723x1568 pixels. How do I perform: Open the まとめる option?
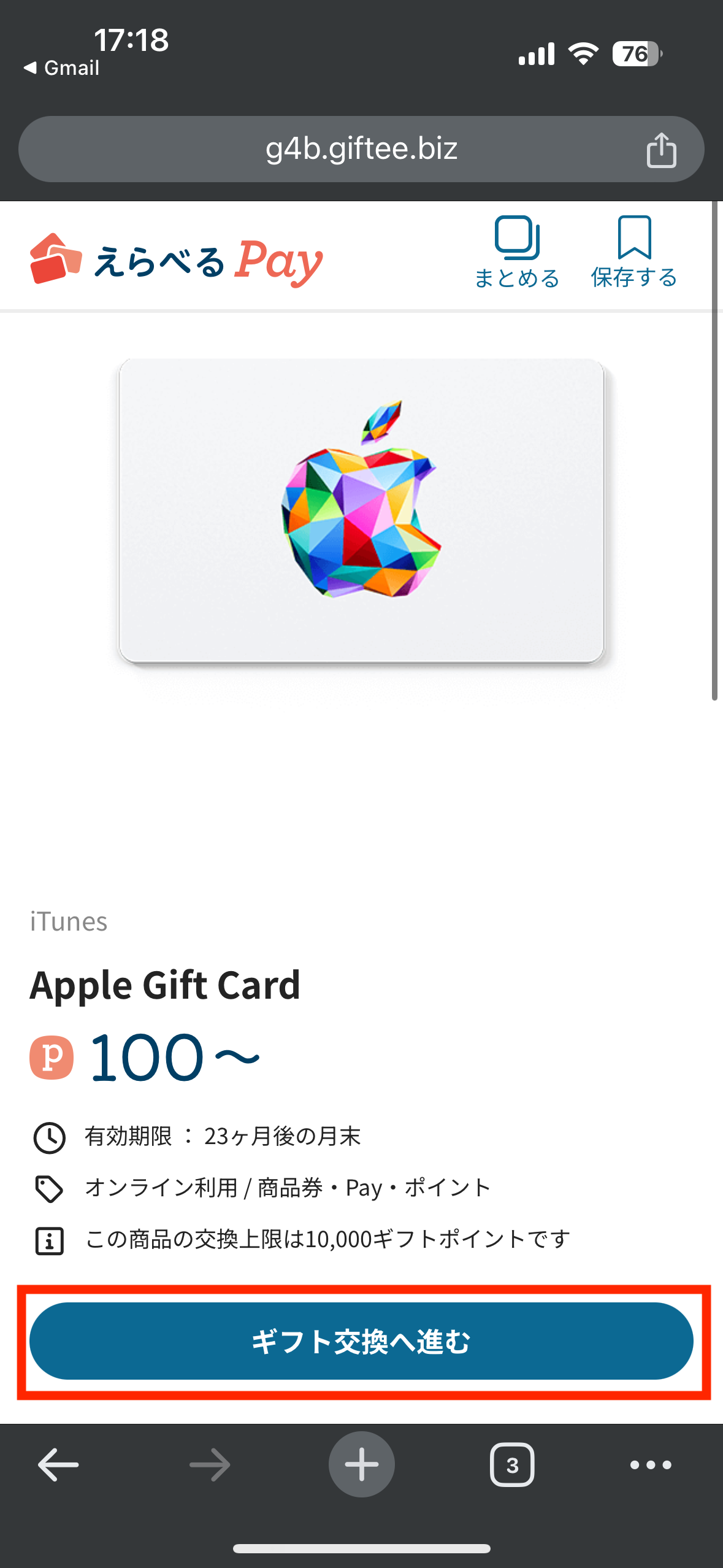517,252
